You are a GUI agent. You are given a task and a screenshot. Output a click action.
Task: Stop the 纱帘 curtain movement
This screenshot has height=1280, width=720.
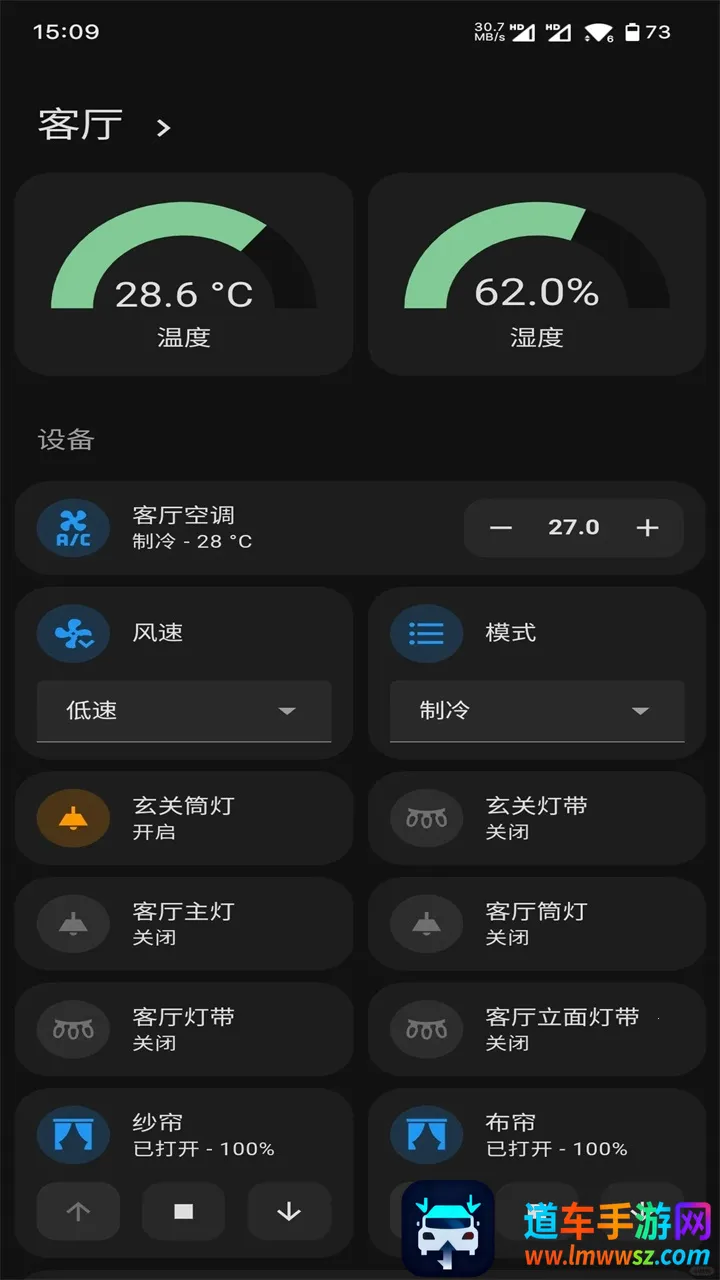184,1211
